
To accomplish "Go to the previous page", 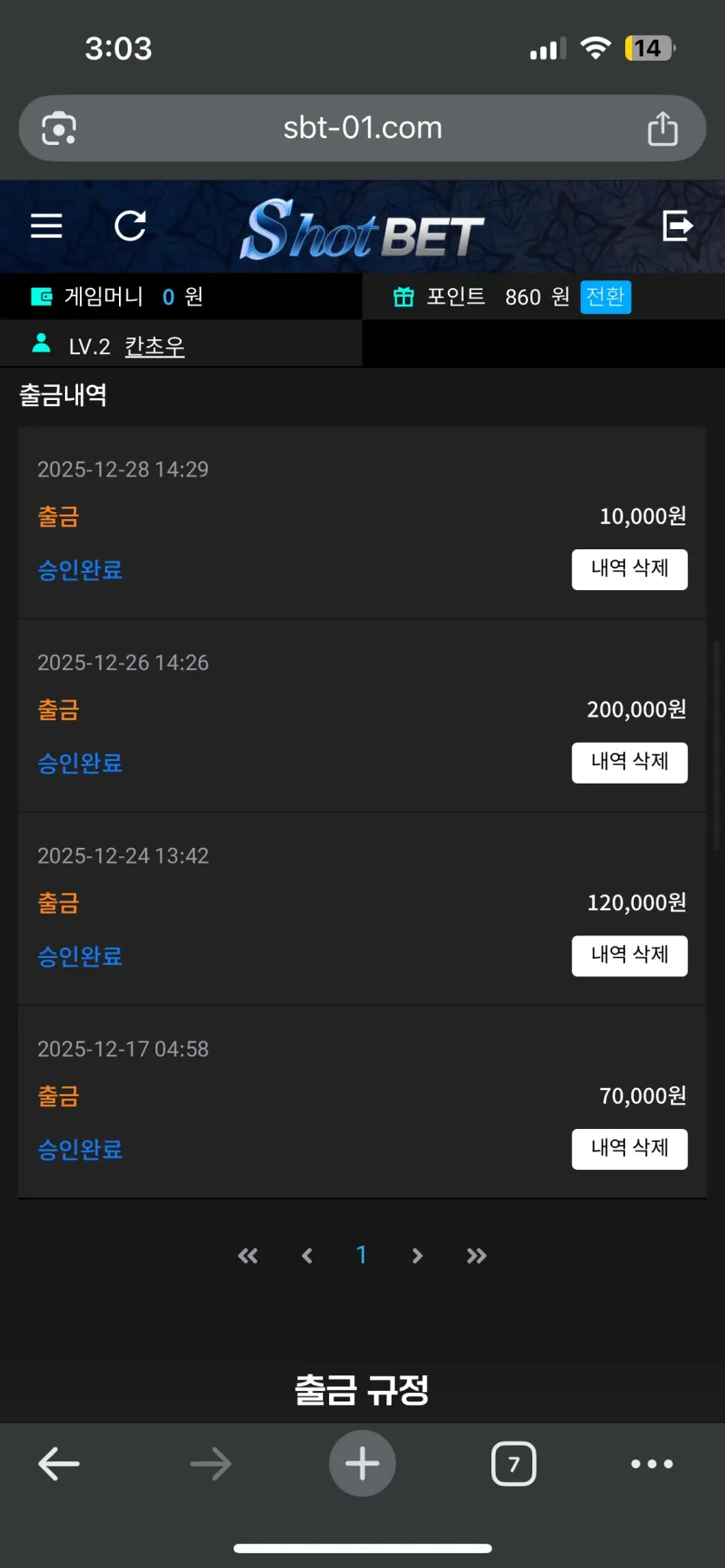I will pos(306,1256).
